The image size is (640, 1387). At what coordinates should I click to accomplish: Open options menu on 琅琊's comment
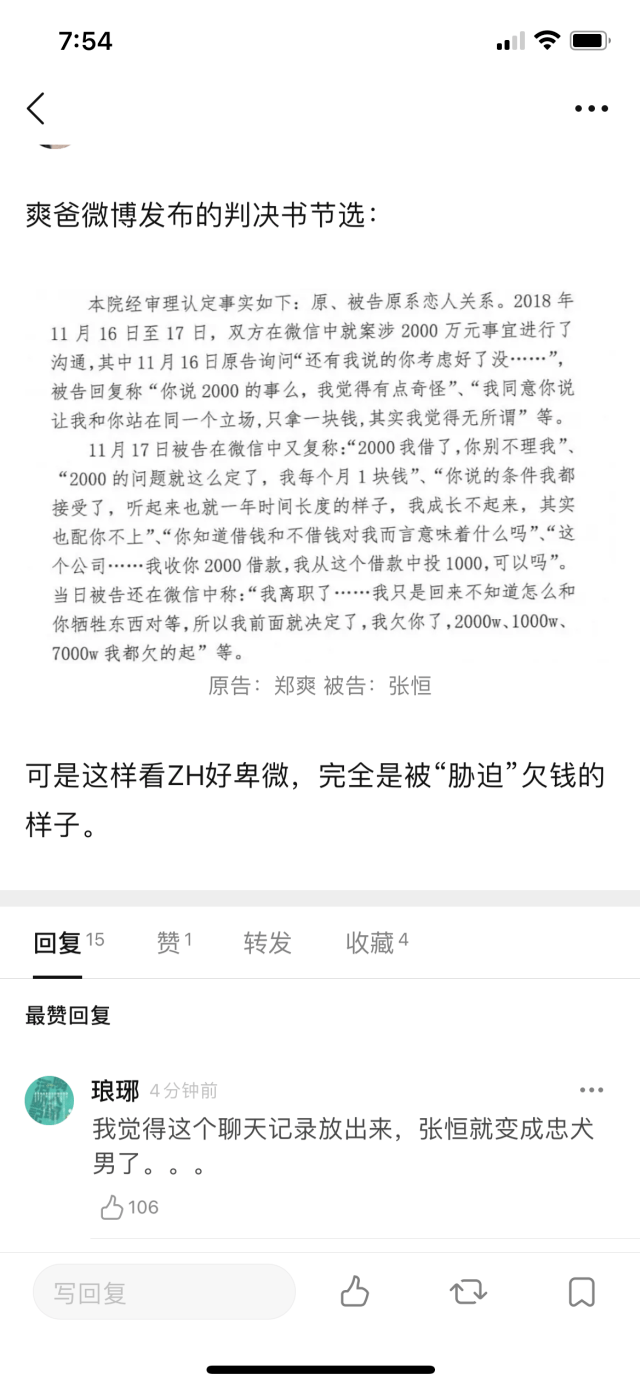592,1090
